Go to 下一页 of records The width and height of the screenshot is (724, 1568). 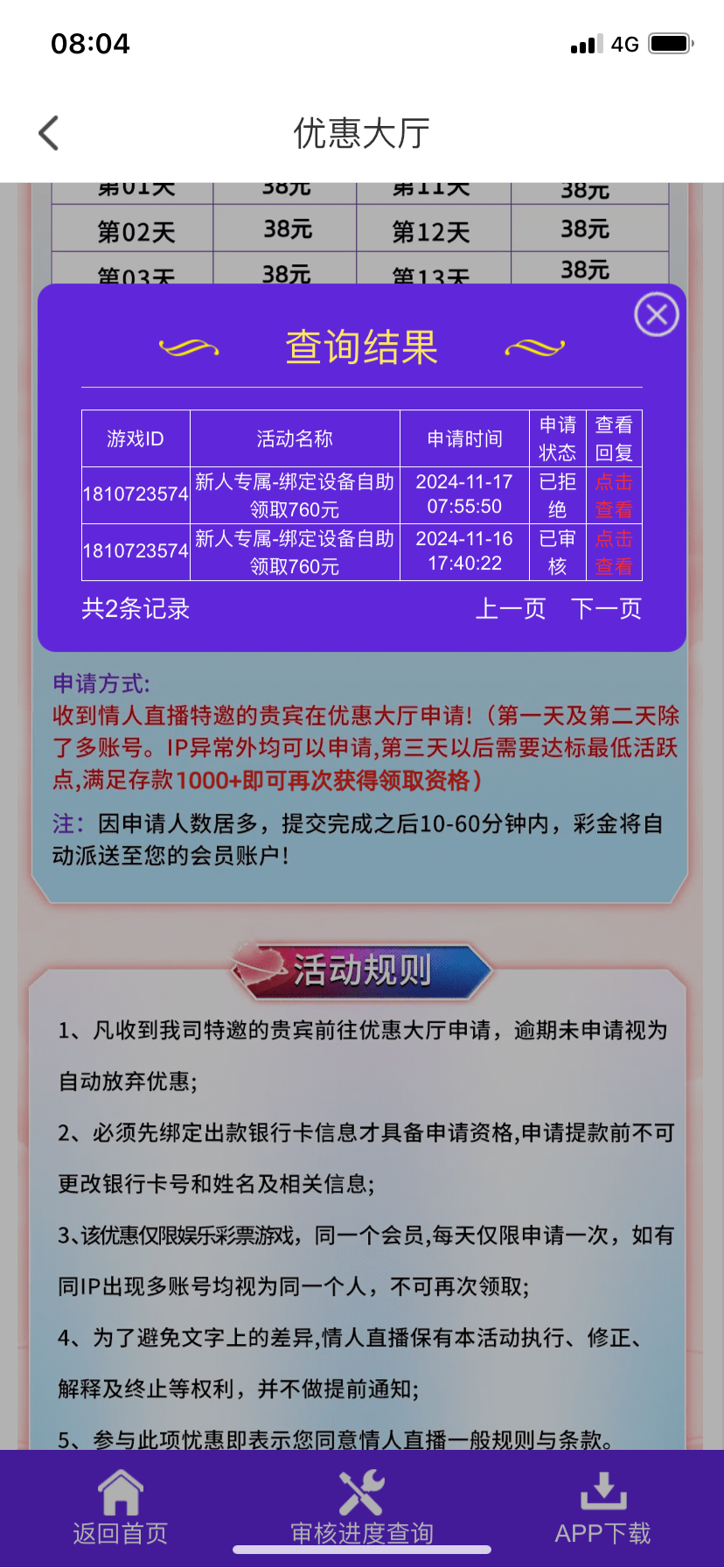pyautogui.click(x=606, y=609)
